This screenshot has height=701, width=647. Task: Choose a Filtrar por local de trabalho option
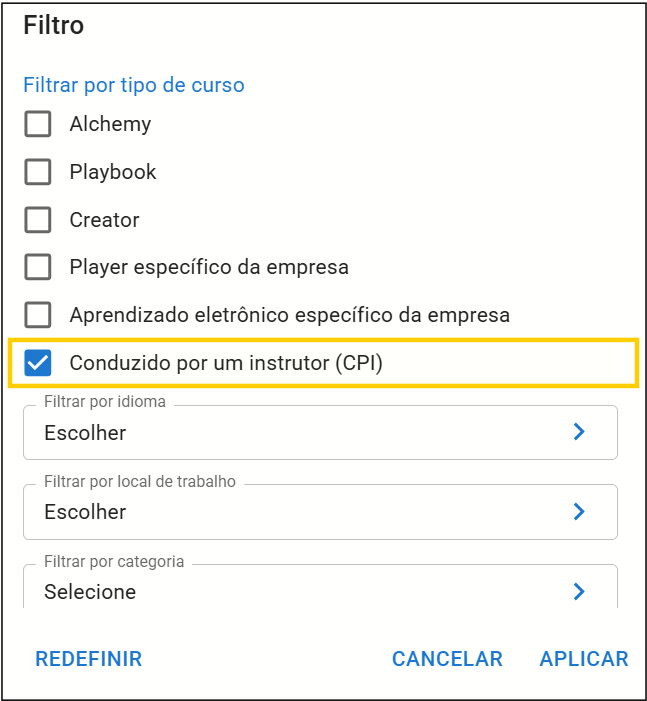click(320, 512)
